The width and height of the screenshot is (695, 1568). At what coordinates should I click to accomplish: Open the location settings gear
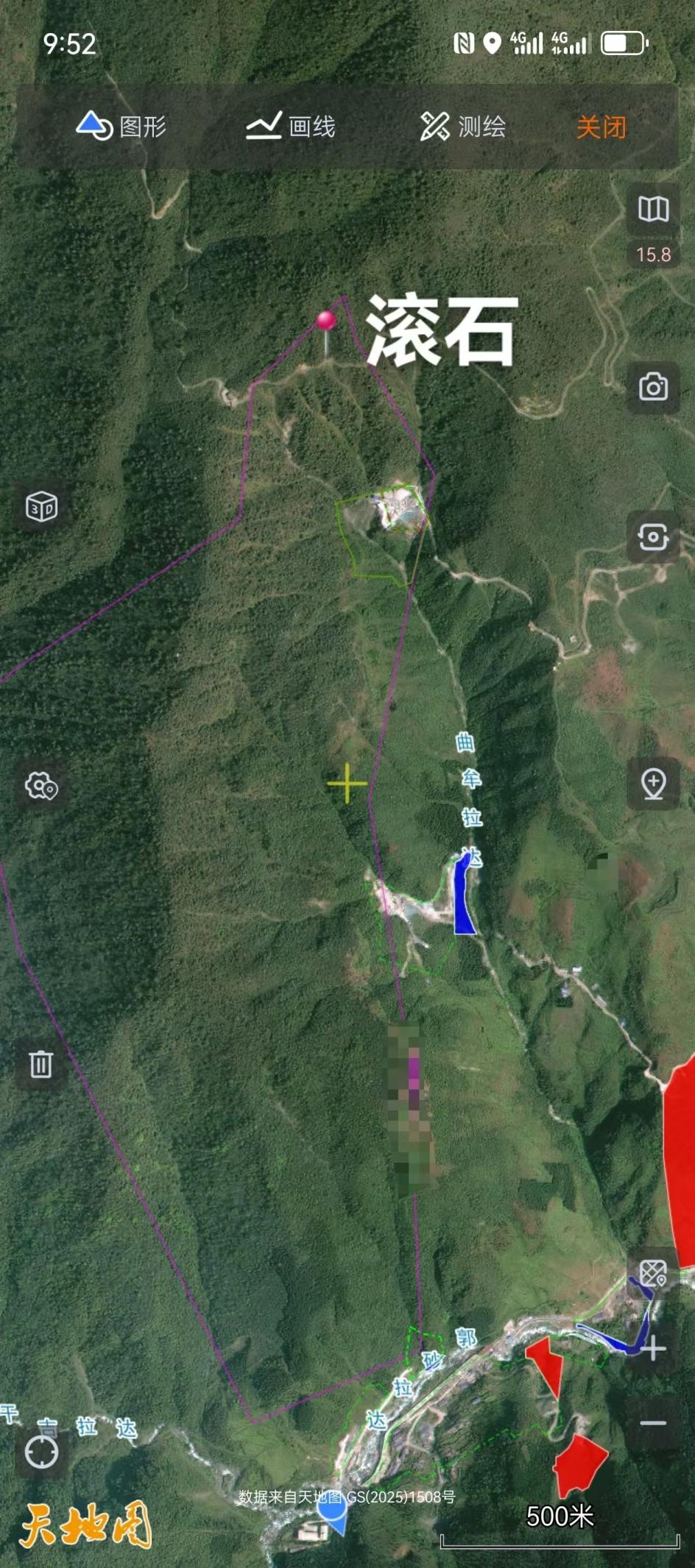tap(41, 786)
